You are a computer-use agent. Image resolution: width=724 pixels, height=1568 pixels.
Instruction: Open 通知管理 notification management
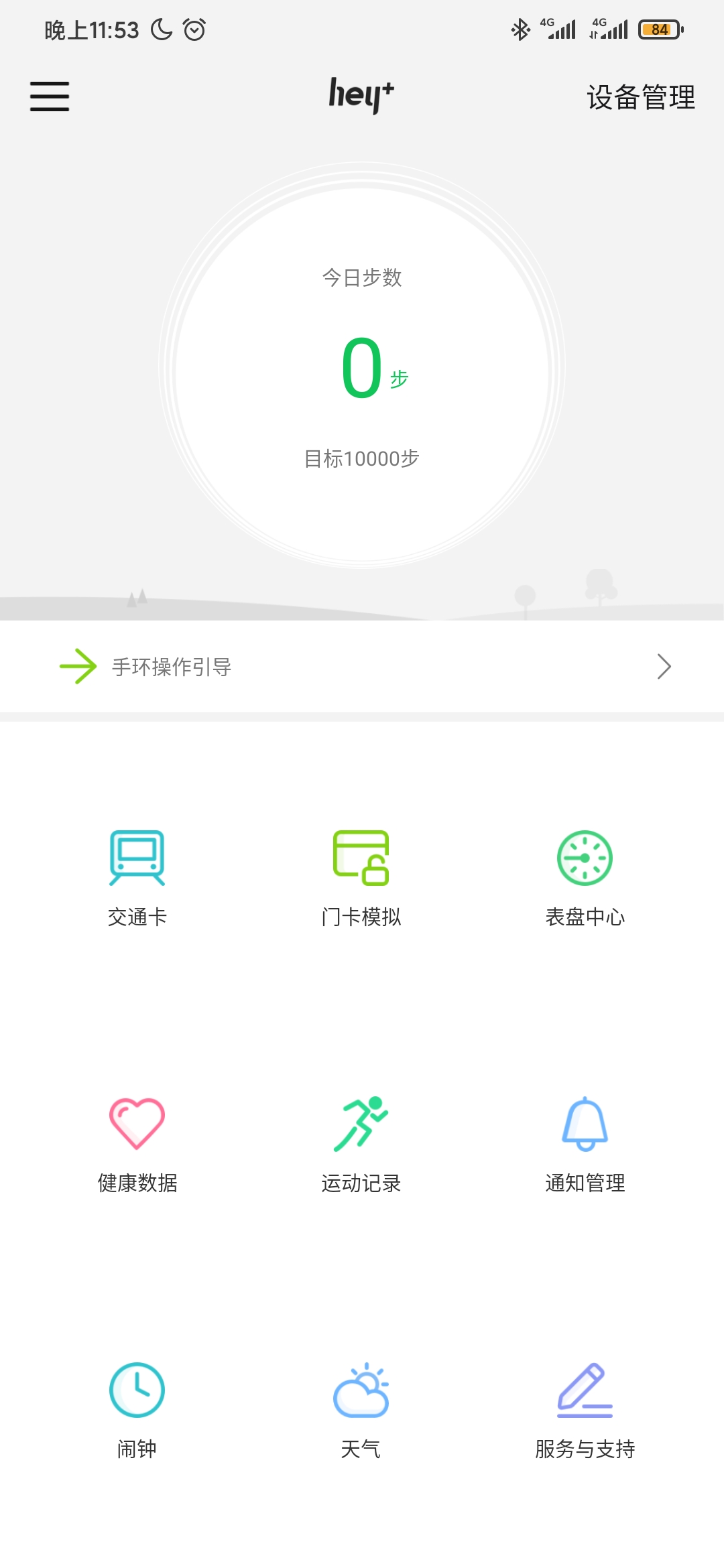[x=585, y=1142]
